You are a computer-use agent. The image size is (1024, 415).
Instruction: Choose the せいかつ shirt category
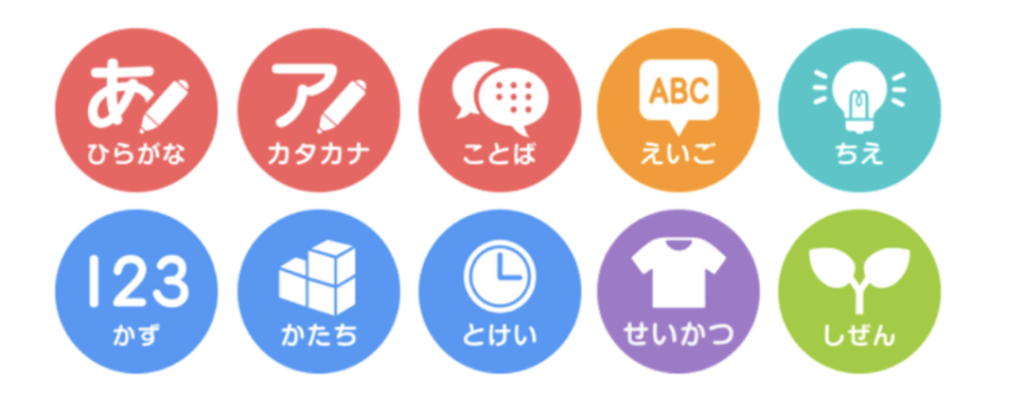point(679,291)
